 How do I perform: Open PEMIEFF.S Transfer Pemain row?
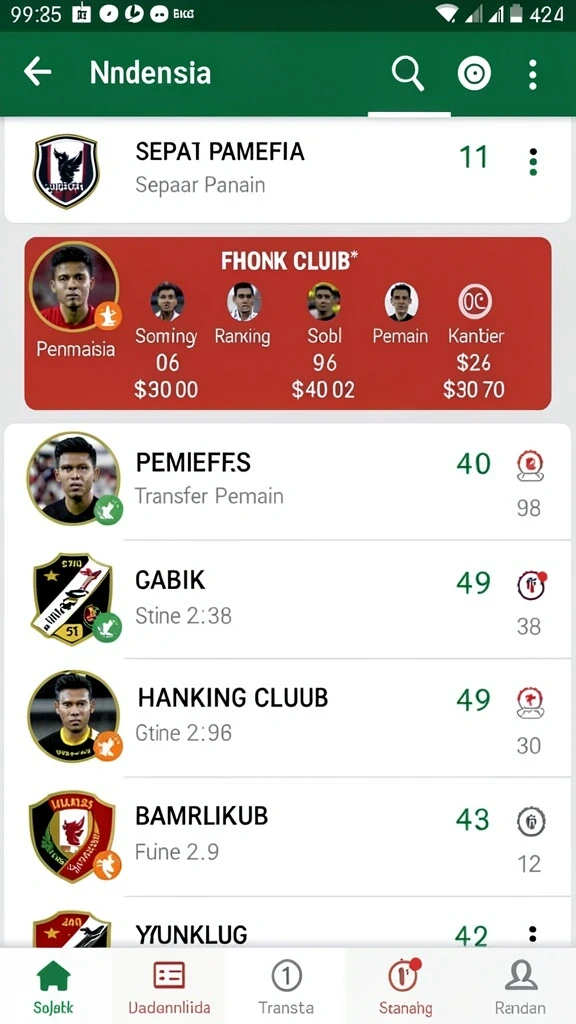pos(287,480)
